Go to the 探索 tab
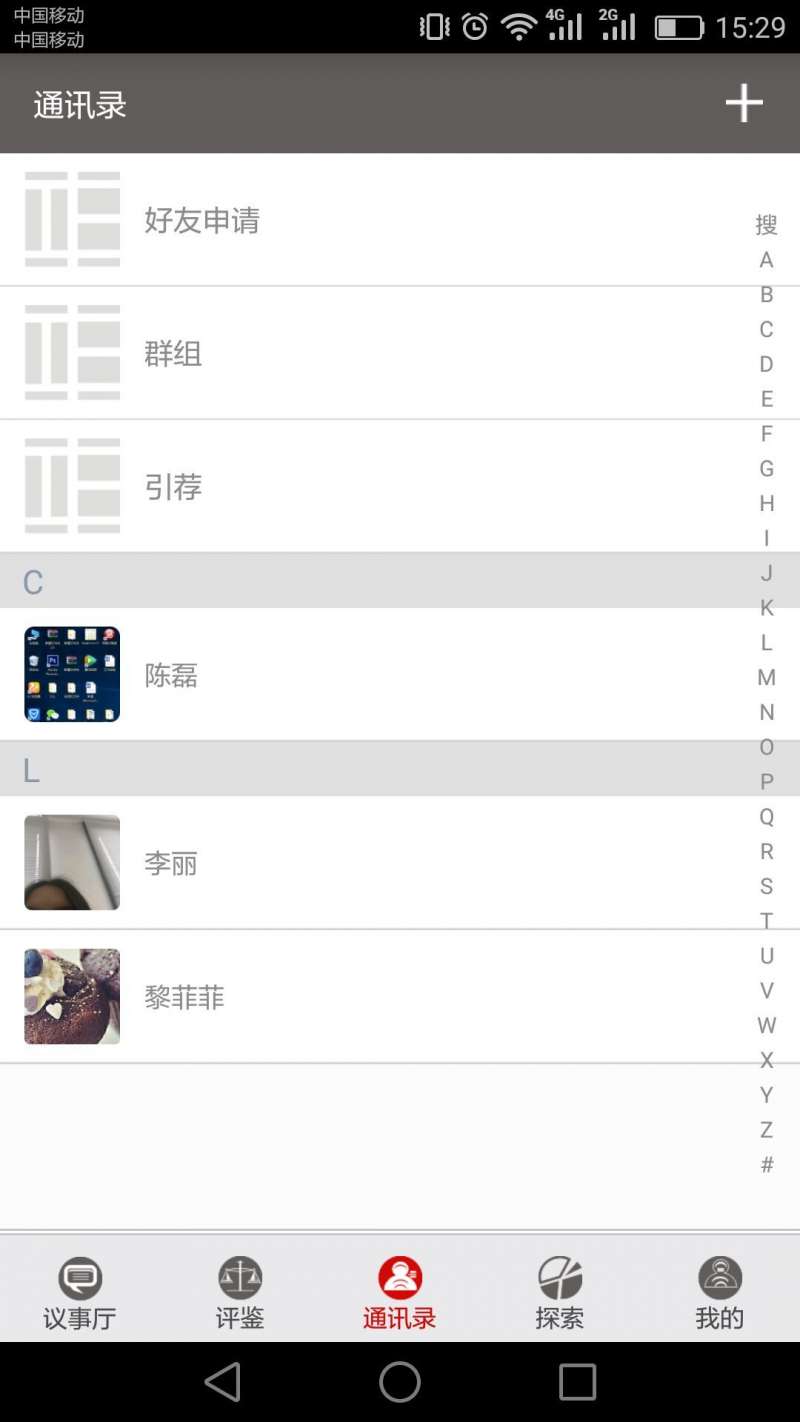The height and width of the screenshot is (1422, 800). tap(560, 1292)
